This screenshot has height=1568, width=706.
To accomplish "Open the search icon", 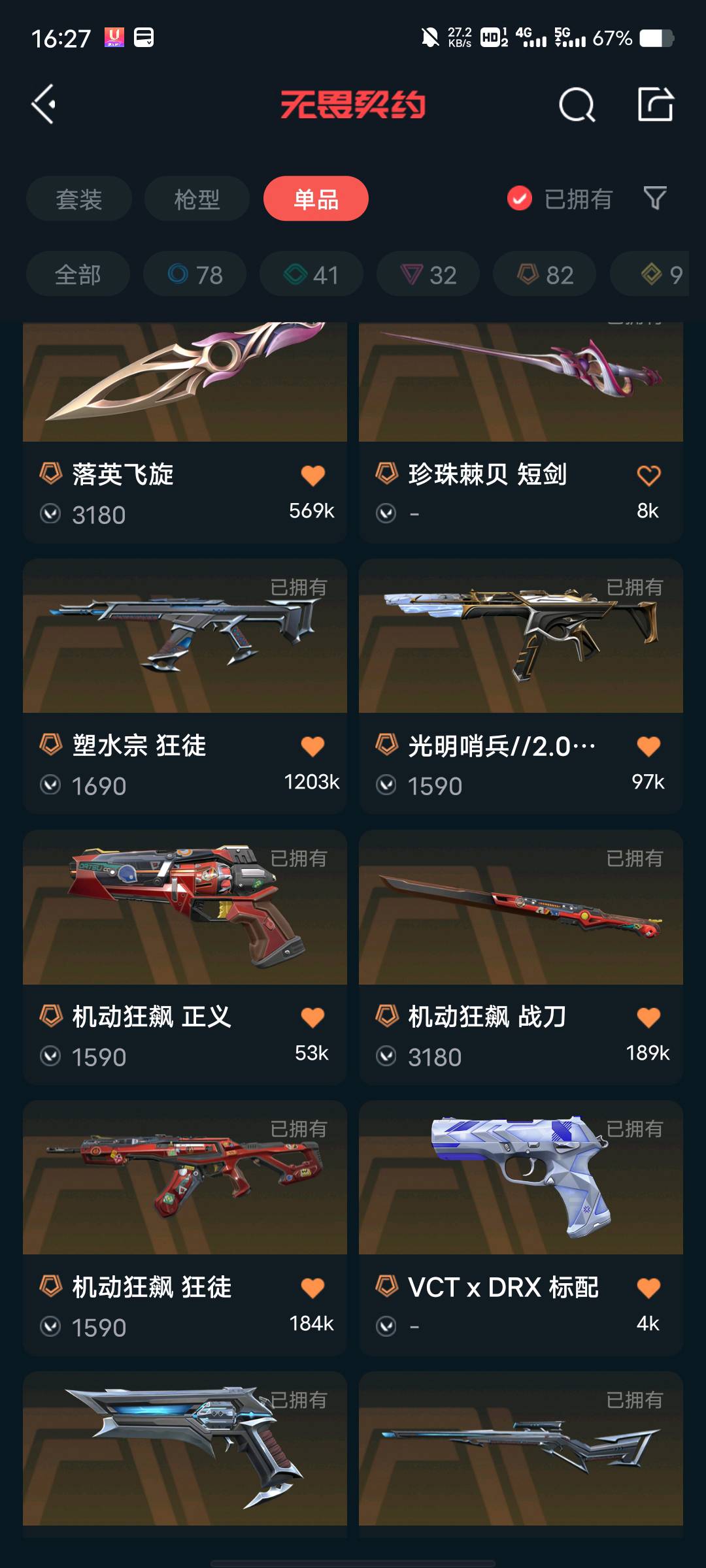I will (x=577, y=105).
